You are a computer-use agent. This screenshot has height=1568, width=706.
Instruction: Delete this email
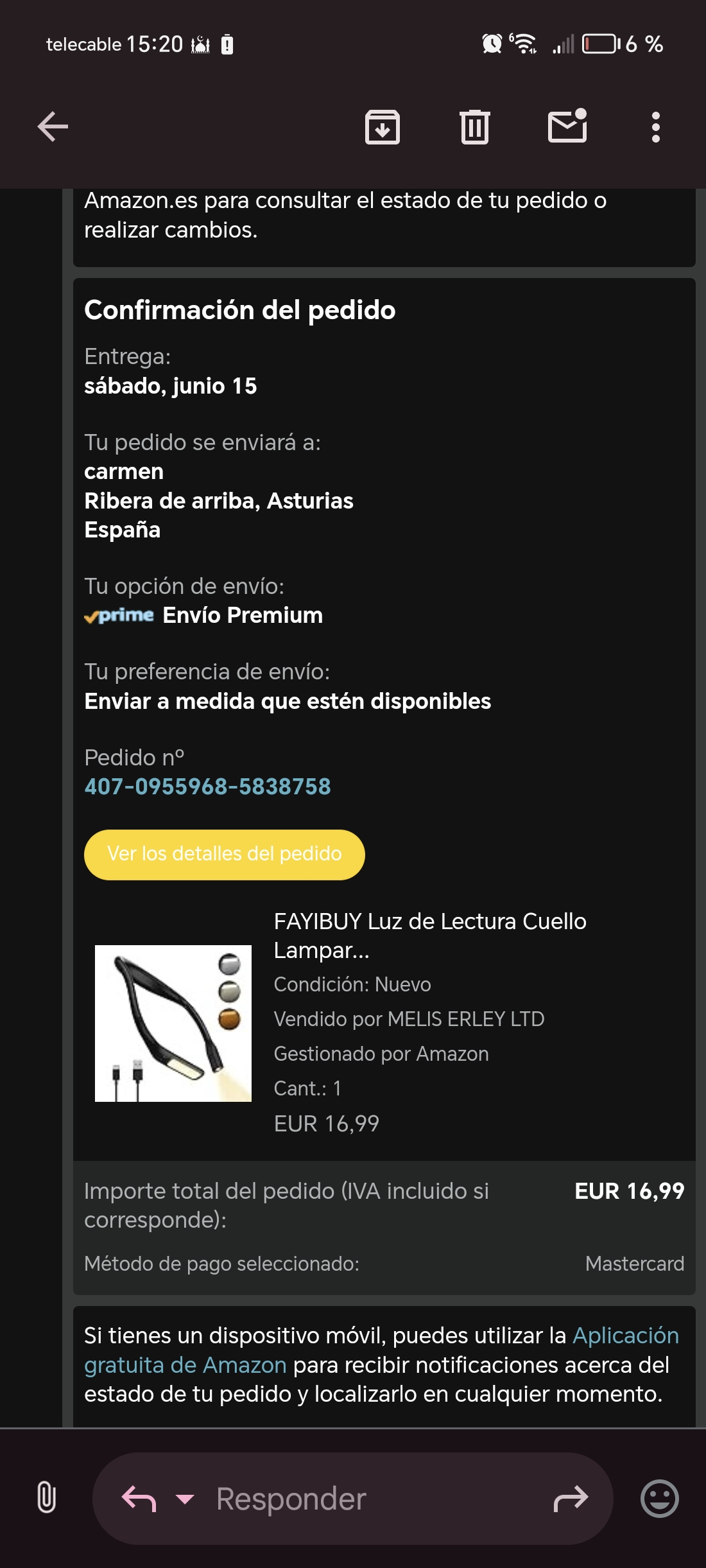474,126
